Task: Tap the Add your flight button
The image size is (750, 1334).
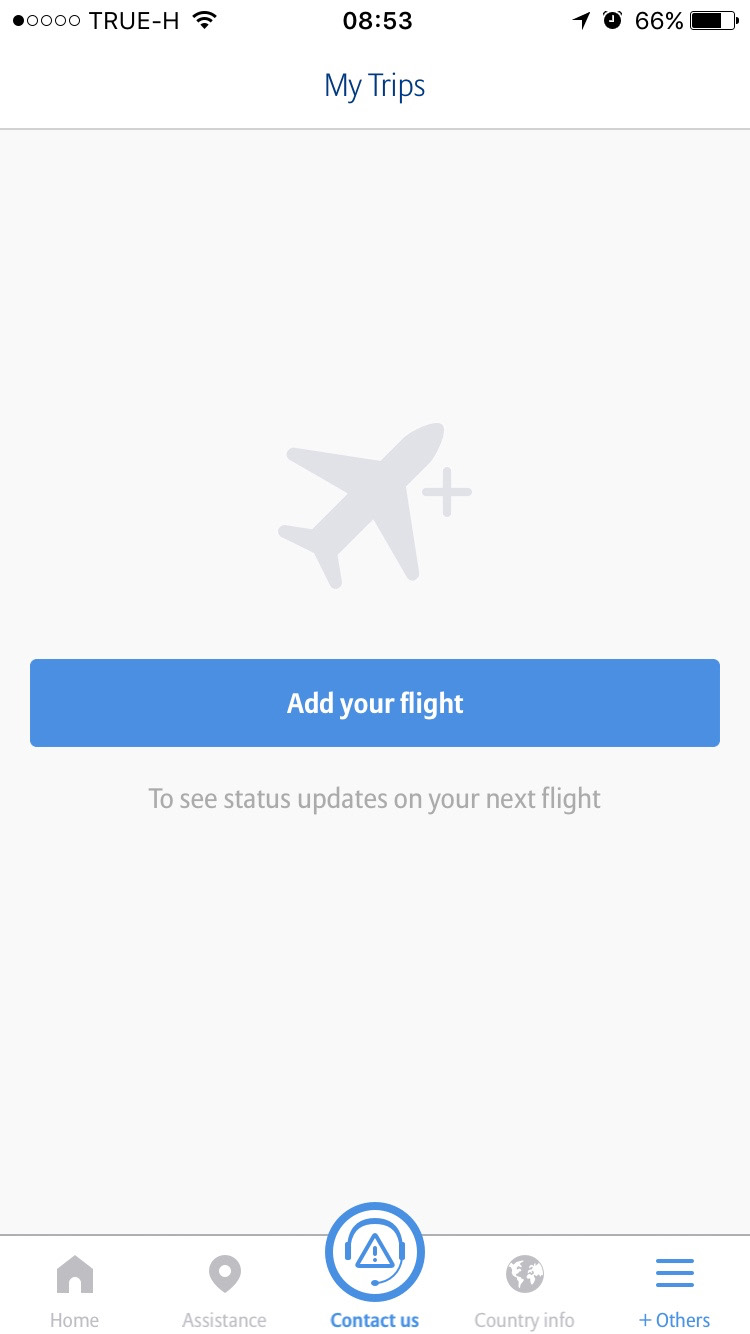Action: tap(375, 703)
